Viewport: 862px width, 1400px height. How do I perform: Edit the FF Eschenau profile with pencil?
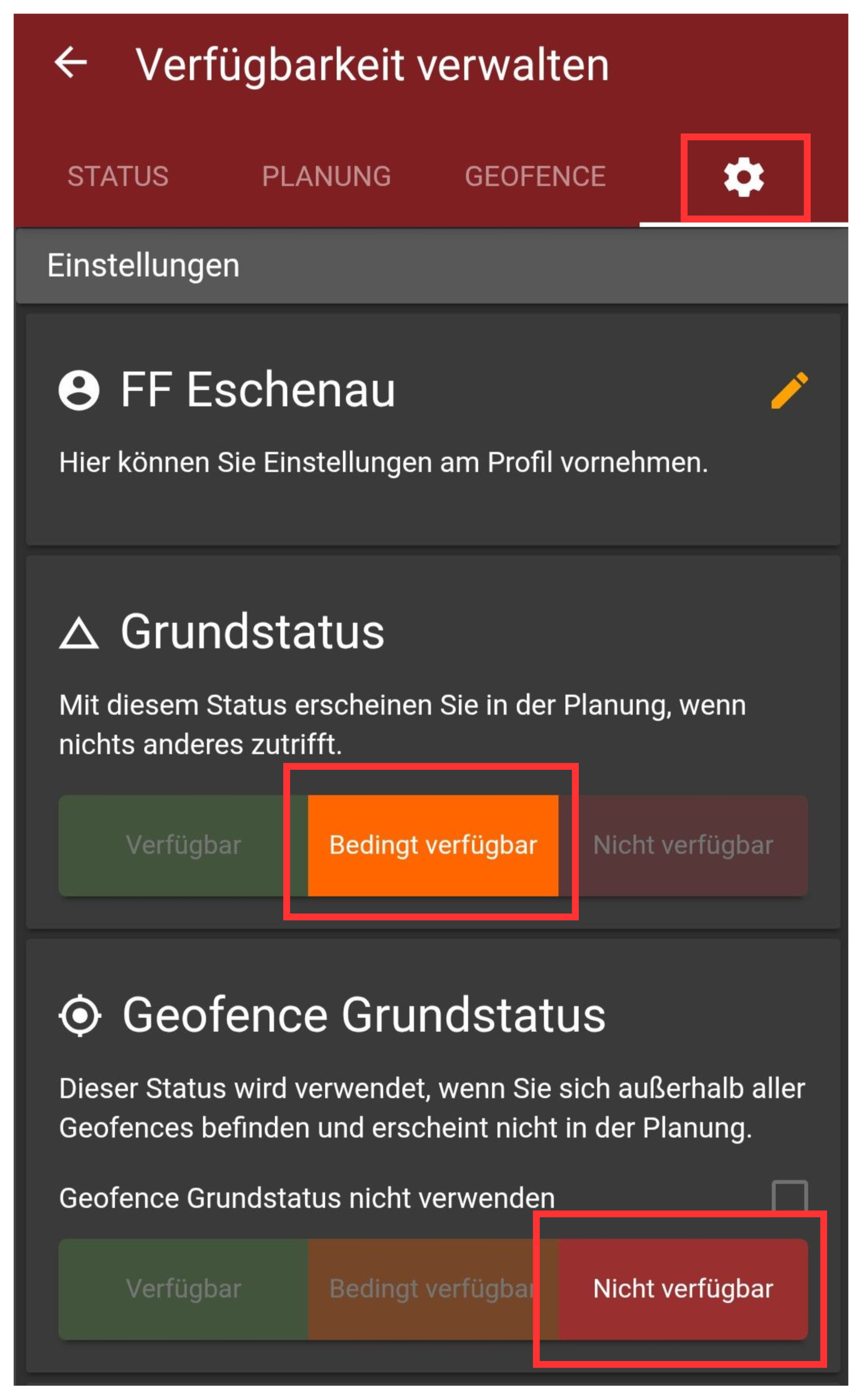pos(789,391)
